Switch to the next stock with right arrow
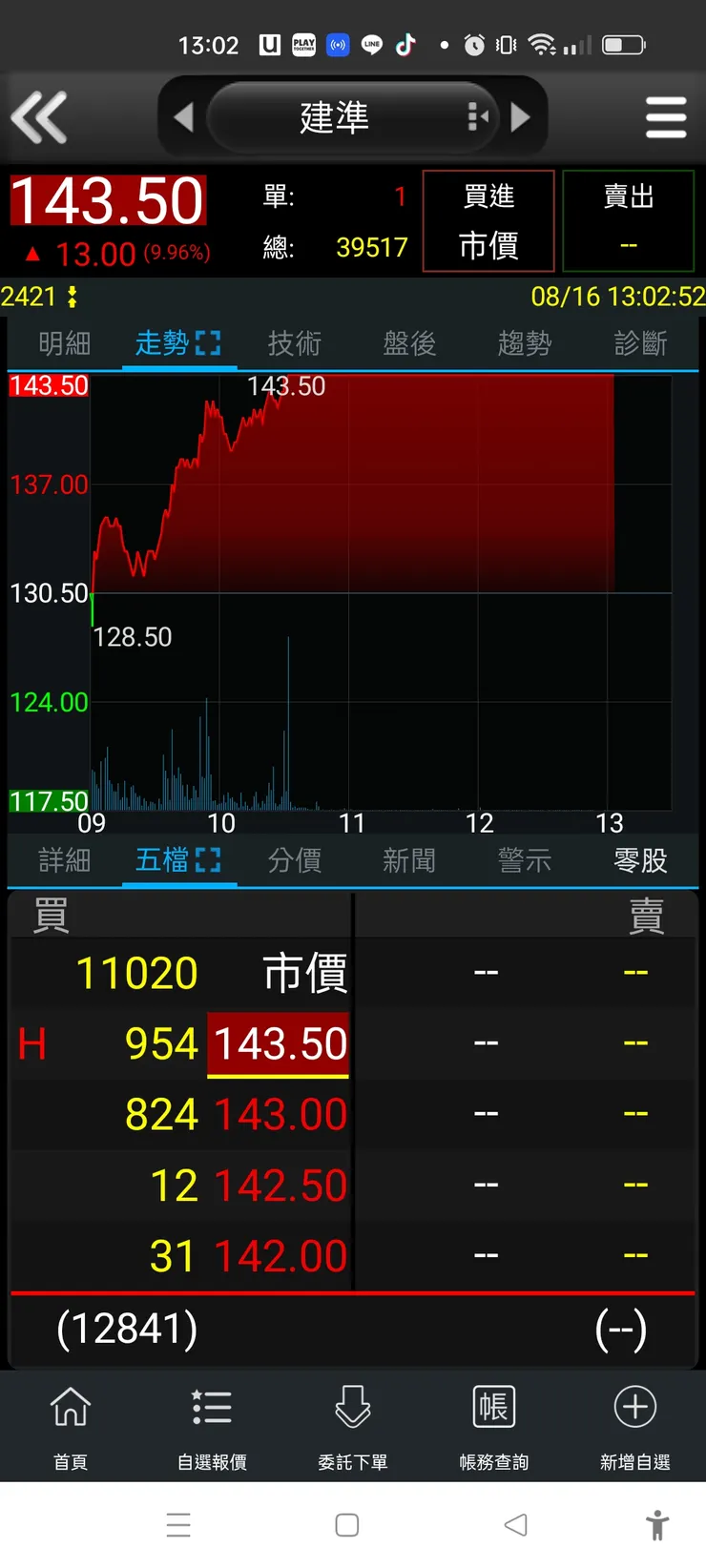706x1568 pixels. coord(522,116)
